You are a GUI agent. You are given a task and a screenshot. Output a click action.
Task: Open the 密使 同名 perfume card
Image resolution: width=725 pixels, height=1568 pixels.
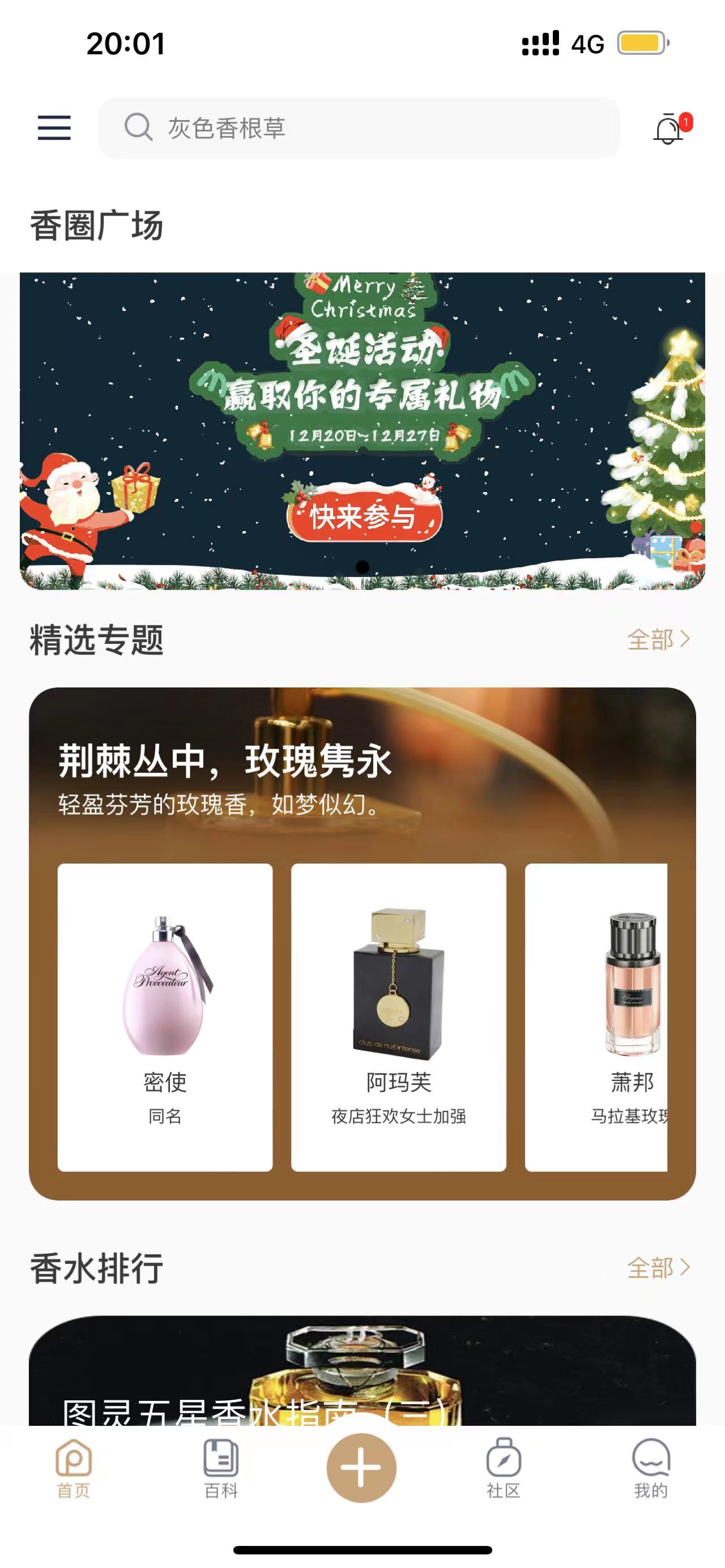tap(165, 1016)
